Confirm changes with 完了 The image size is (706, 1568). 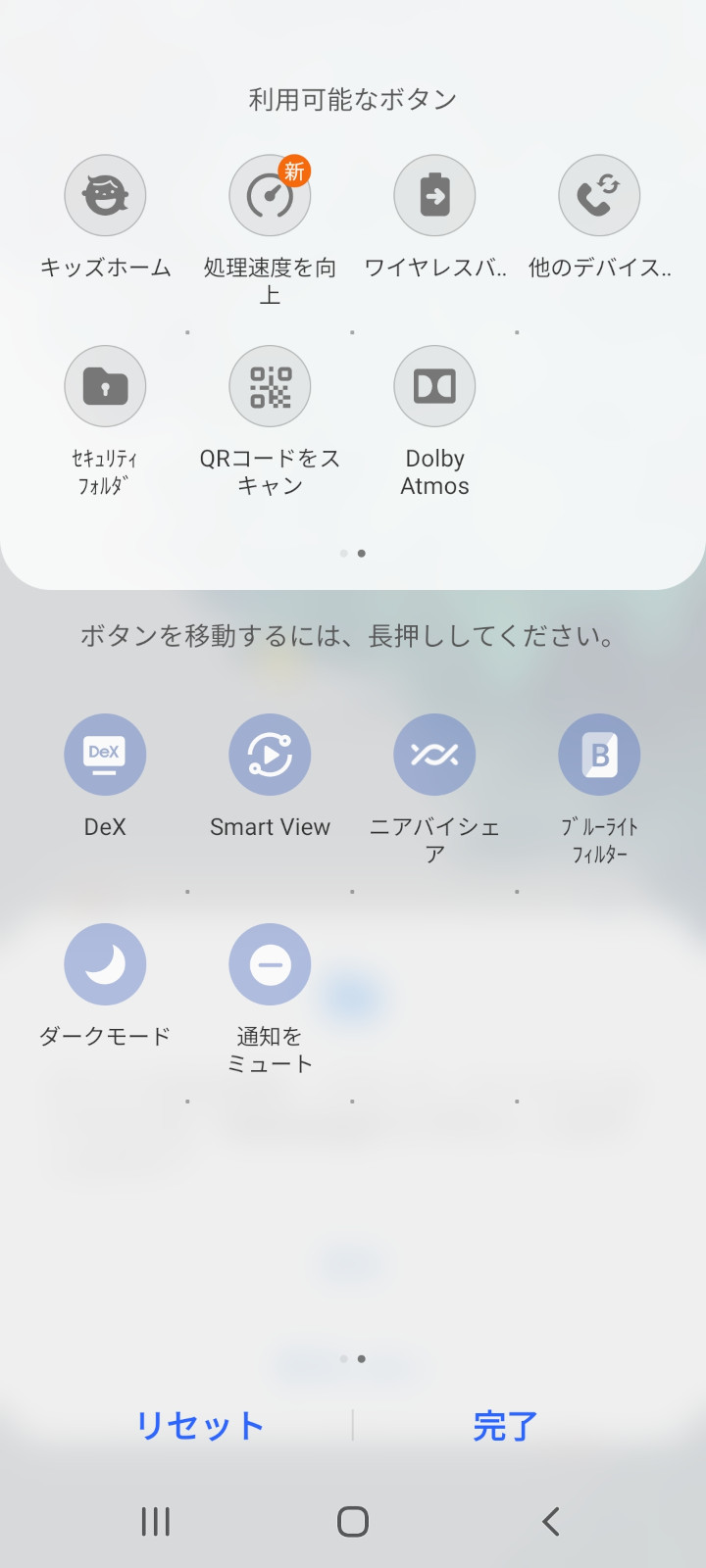click(505, 1426)
